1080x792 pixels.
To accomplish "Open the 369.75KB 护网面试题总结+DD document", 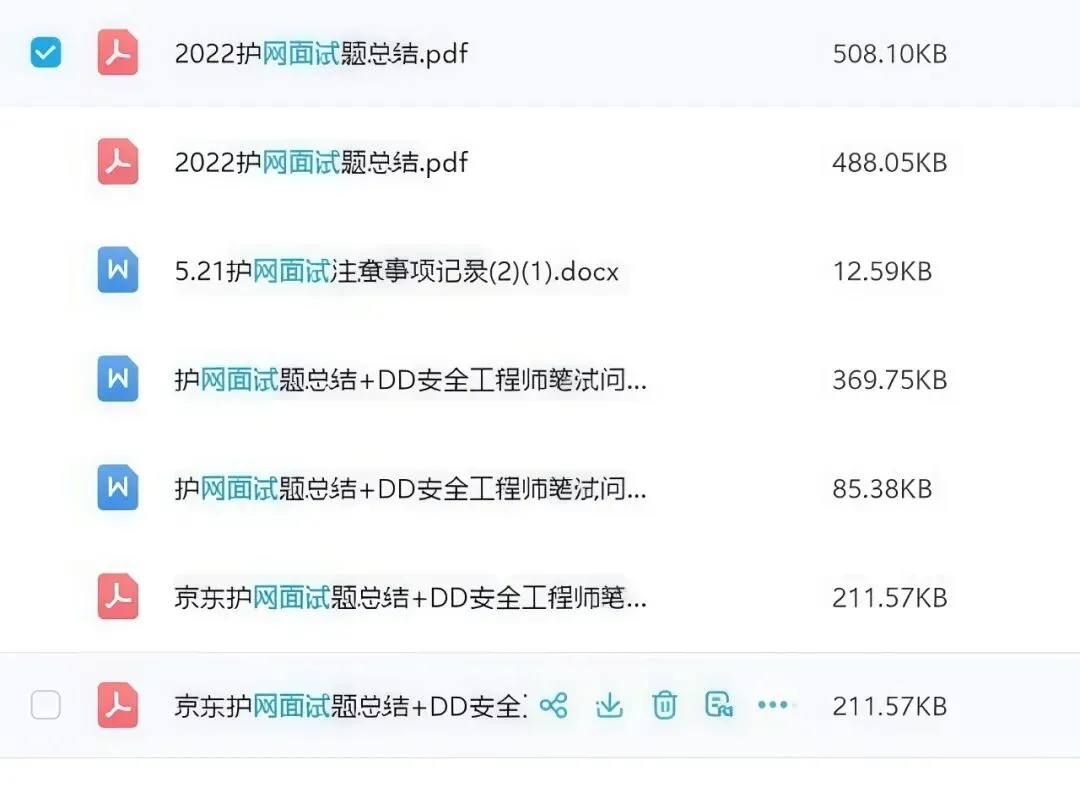I will (x=411, y=379).
